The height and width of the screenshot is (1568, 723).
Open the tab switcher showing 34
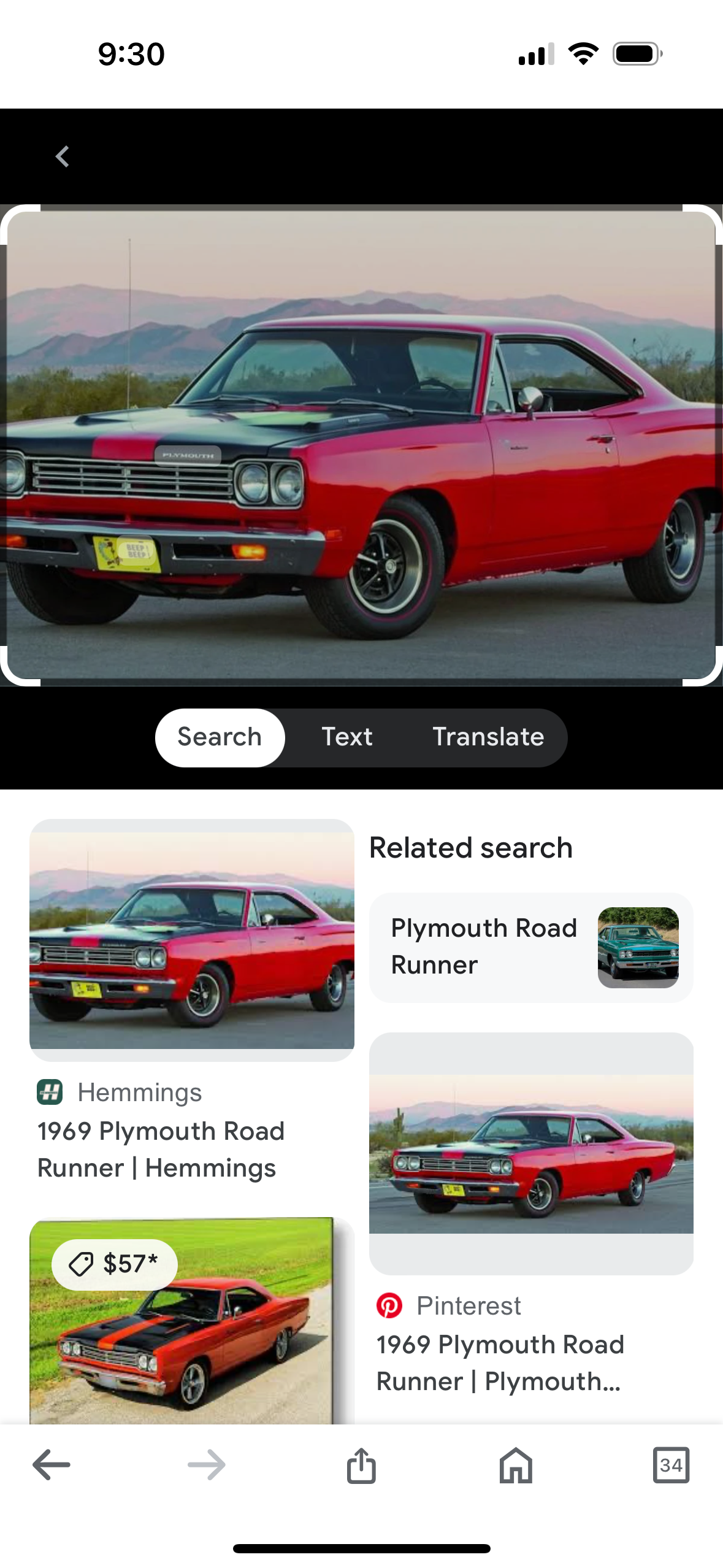coord(671,1464)
